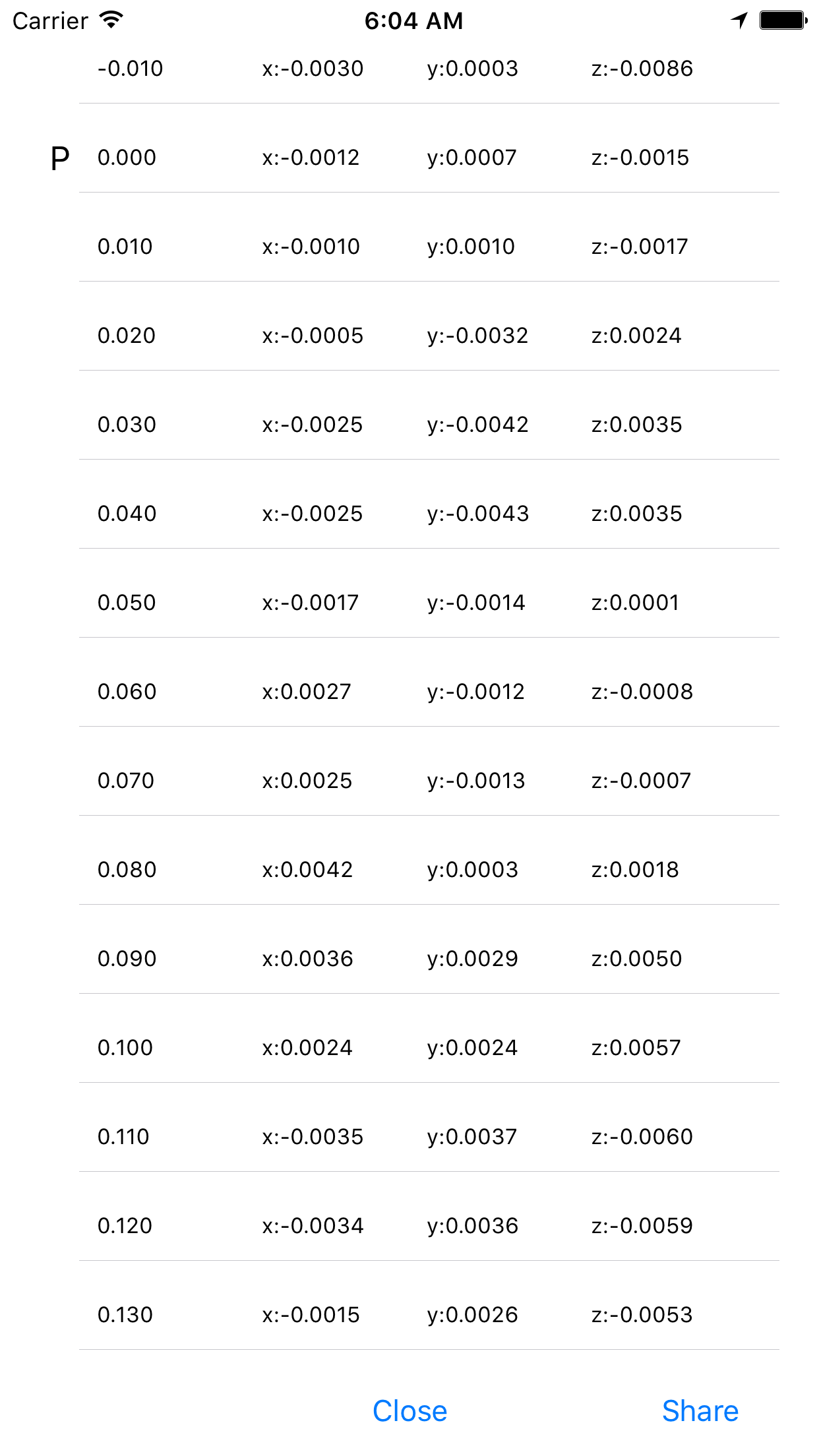Select the row with timestamp 0.080
Viewport: 819px width, 1456px height.
[409, 869]
